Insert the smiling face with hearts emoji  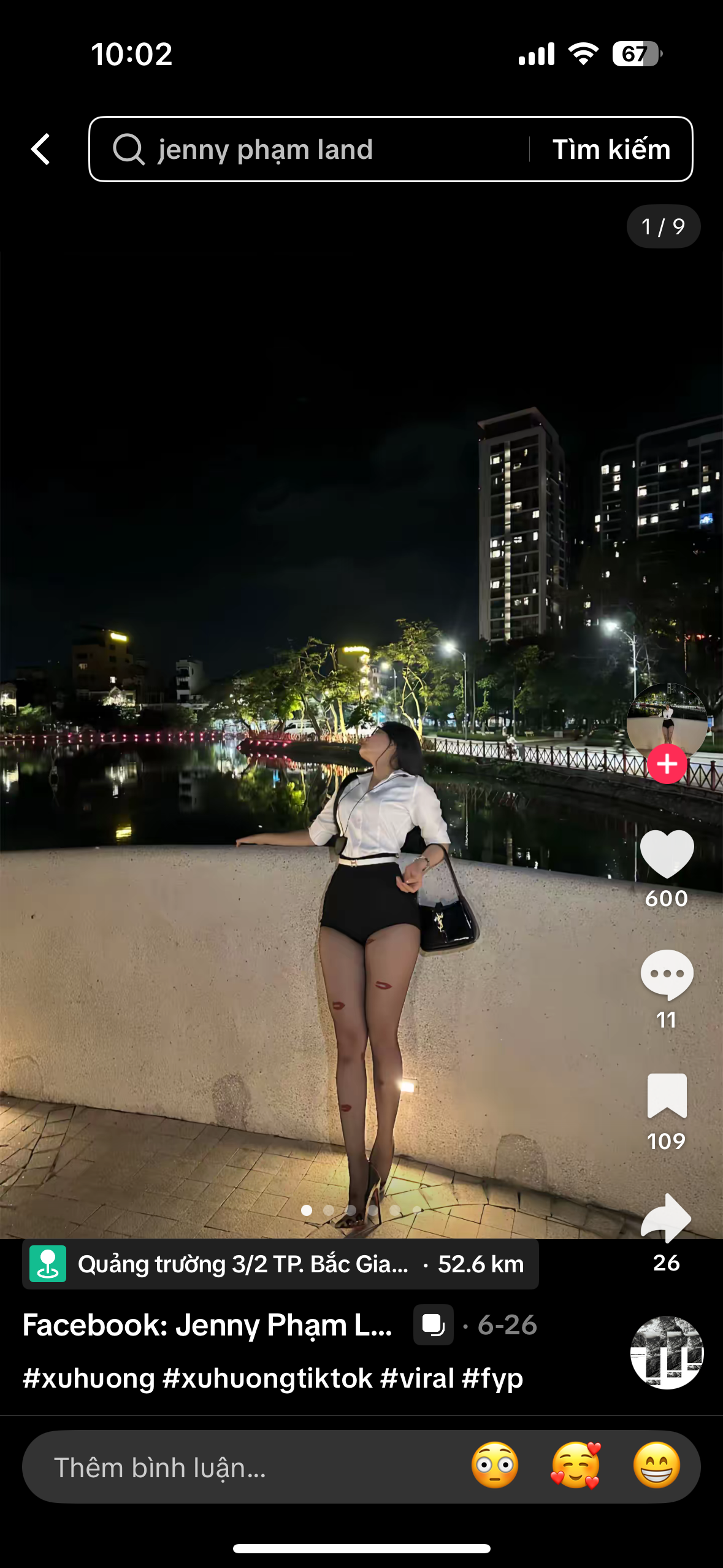point(575,1466)
